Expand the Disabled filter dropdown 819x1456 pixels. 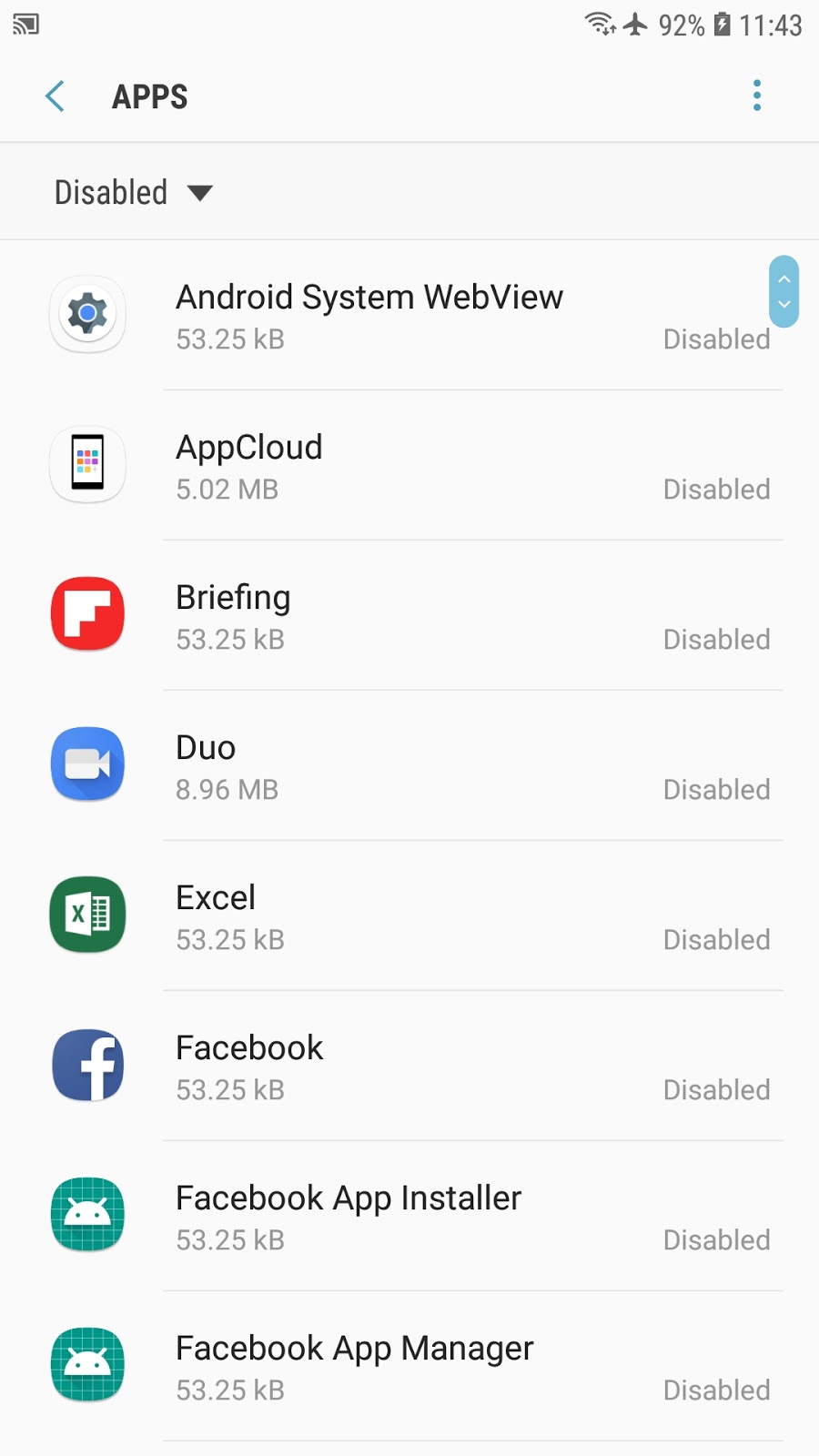click(133, 193)
